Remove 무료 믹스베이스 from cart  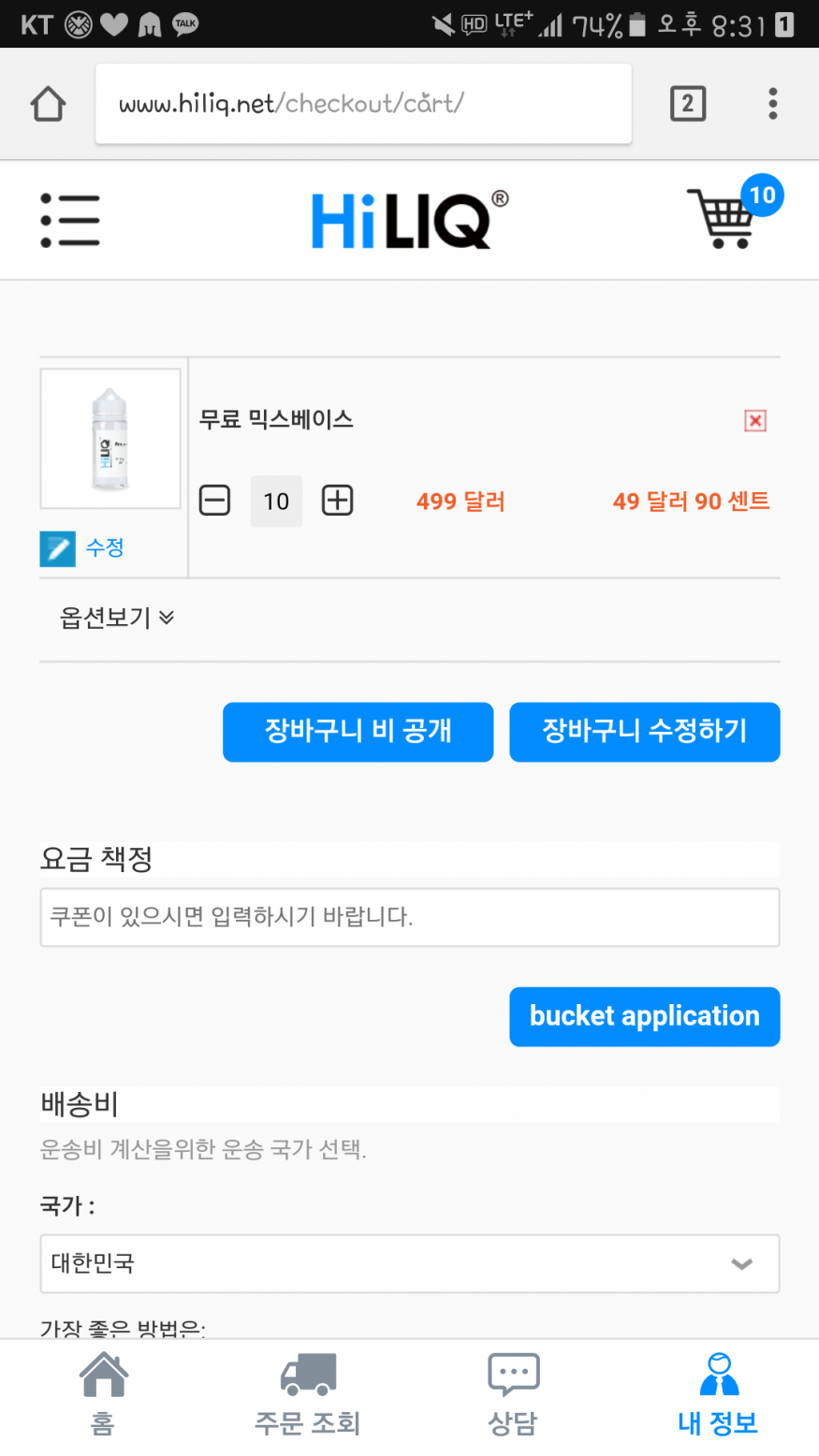[755, 421]
